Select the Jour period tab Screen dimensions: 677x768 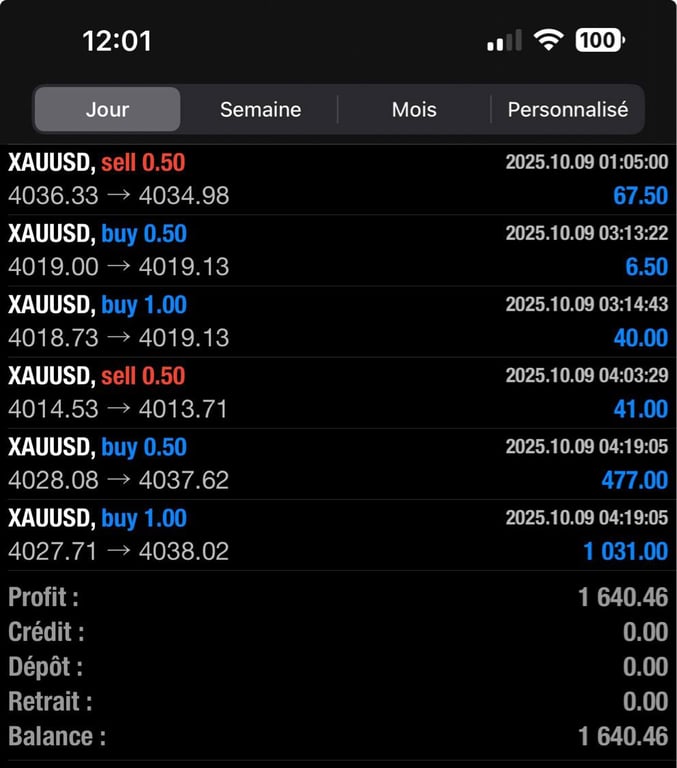[x=107, y=109]
